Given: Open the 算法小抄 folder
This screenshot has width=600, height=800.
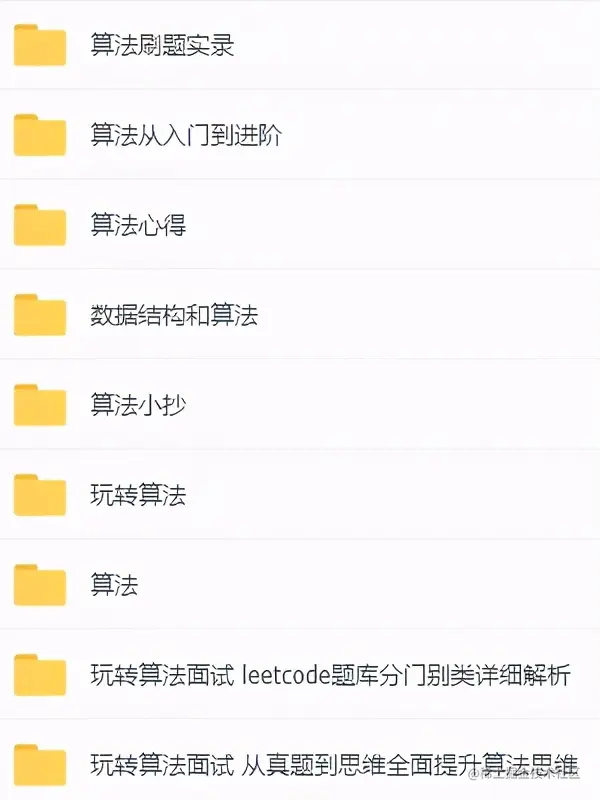Looking at the screenshot, I should 138,405.
